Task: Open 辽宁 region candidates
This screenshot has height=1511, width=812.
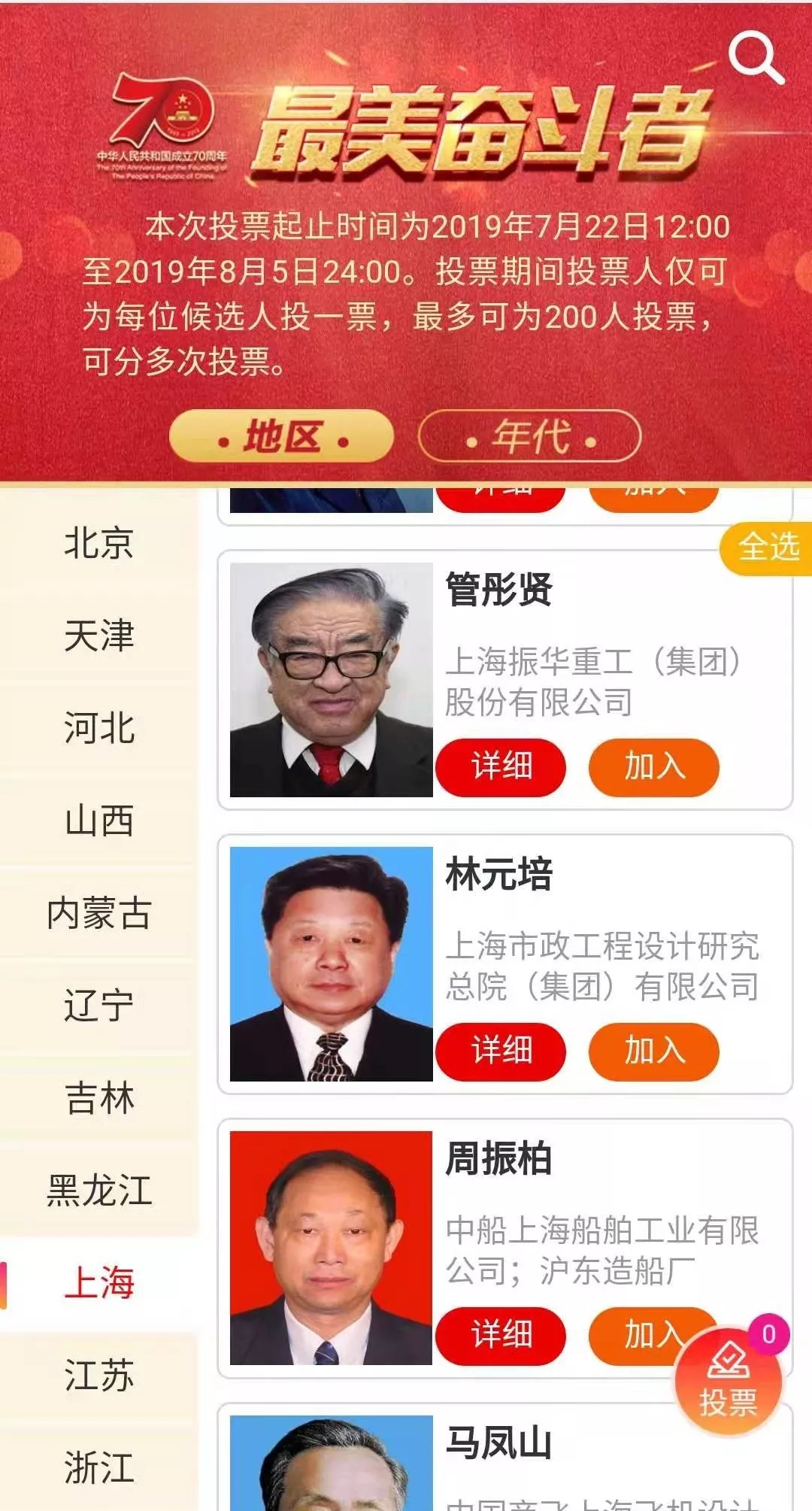Action: pos(98,1006)
